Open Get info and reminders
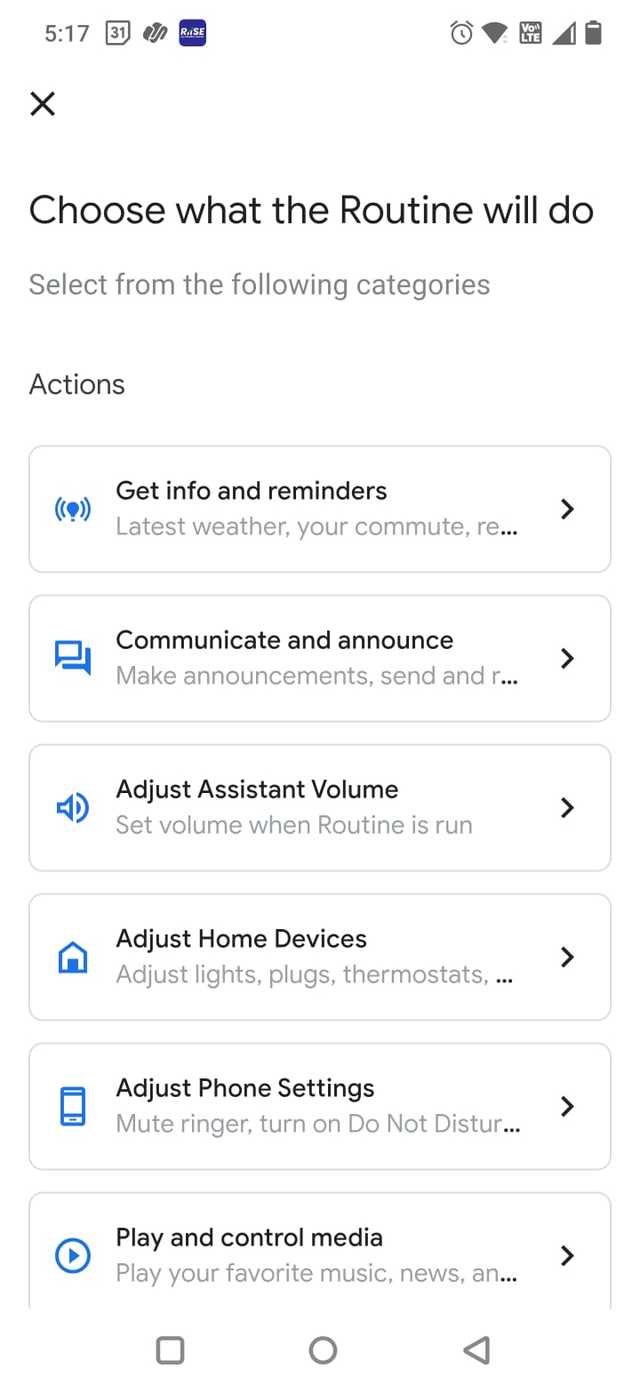 (x=319, y=509)
